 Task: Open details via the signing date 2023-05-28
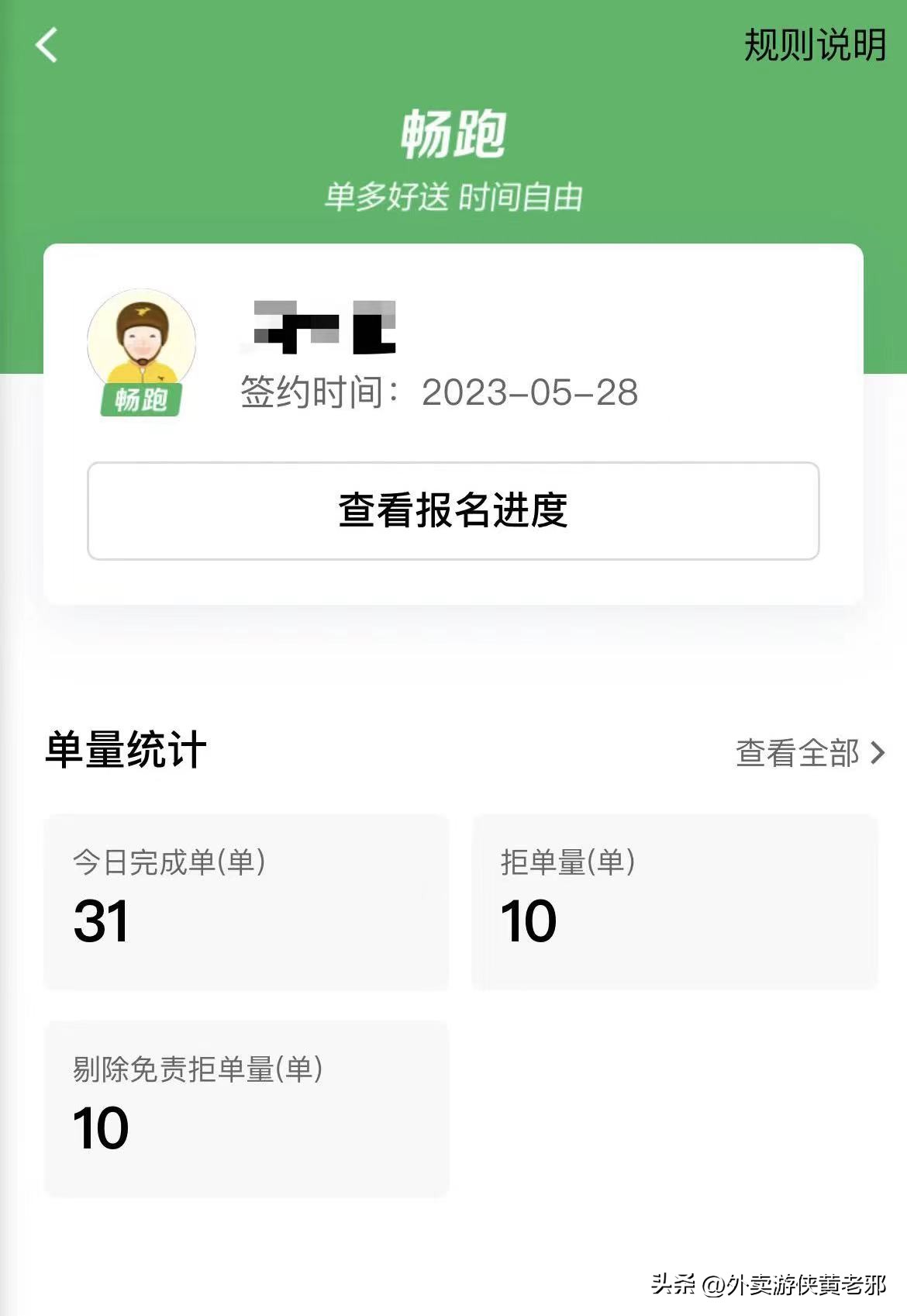529,394
